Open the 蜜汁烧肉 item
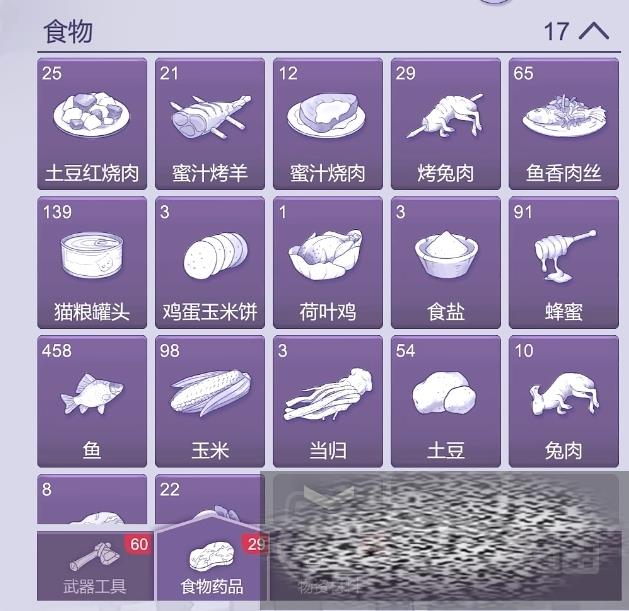 pyautogui.click(x=328, y=124)
